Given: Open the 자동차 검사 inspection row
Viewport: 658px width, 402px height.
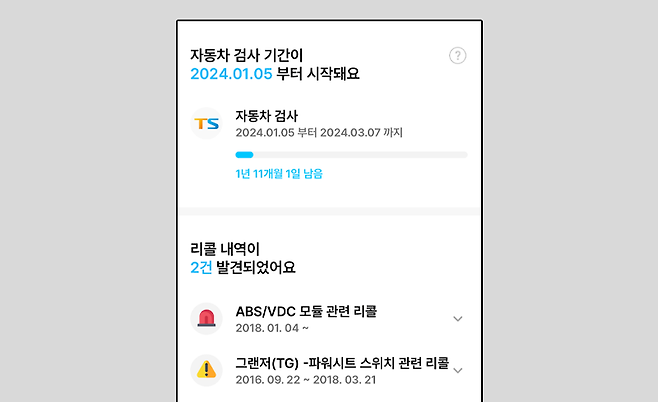Looking at the screenshot, I should pos(329,124).
